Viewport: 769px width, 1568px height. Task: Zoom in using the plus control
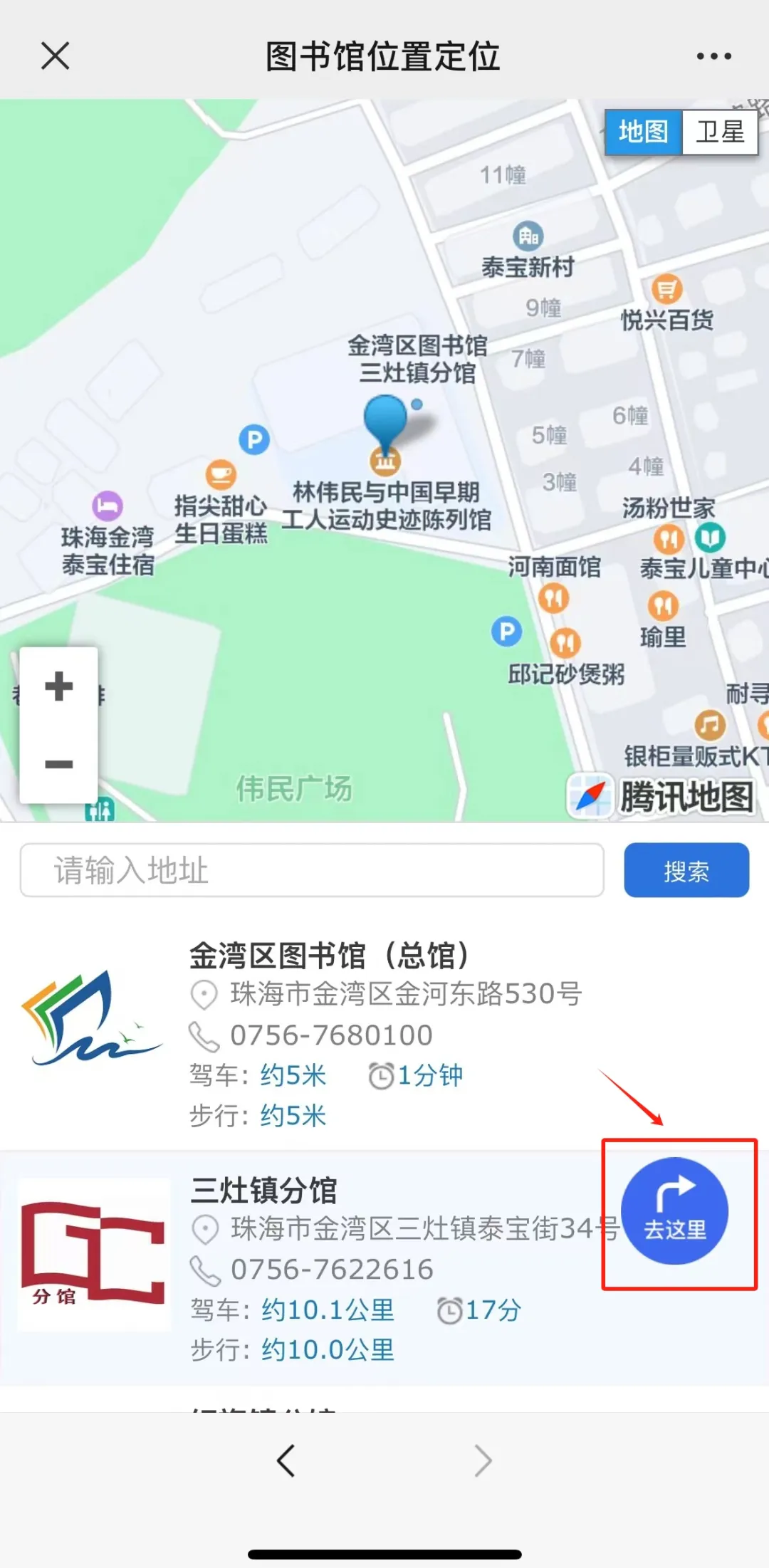point(58,687)
